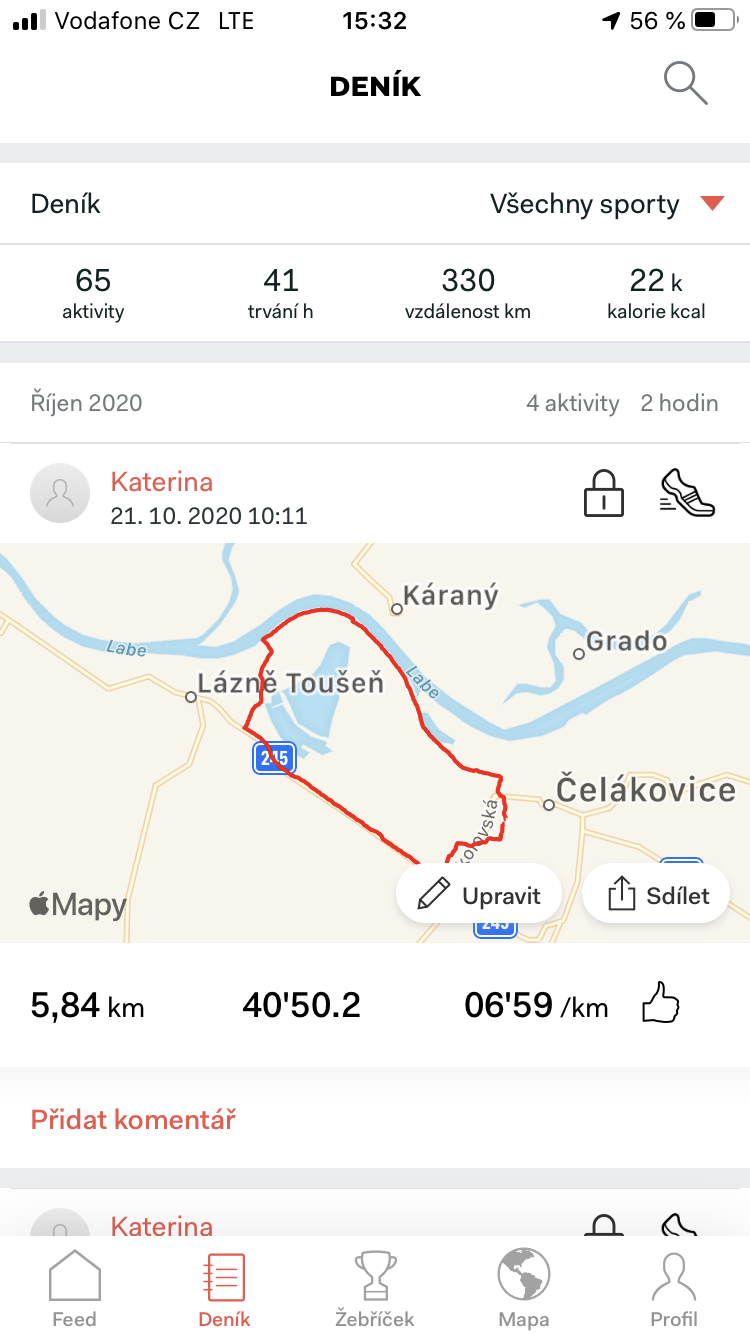Expand the Všechny sporty dropdown
Viewport: 750px width, 1334px height.
606,204
